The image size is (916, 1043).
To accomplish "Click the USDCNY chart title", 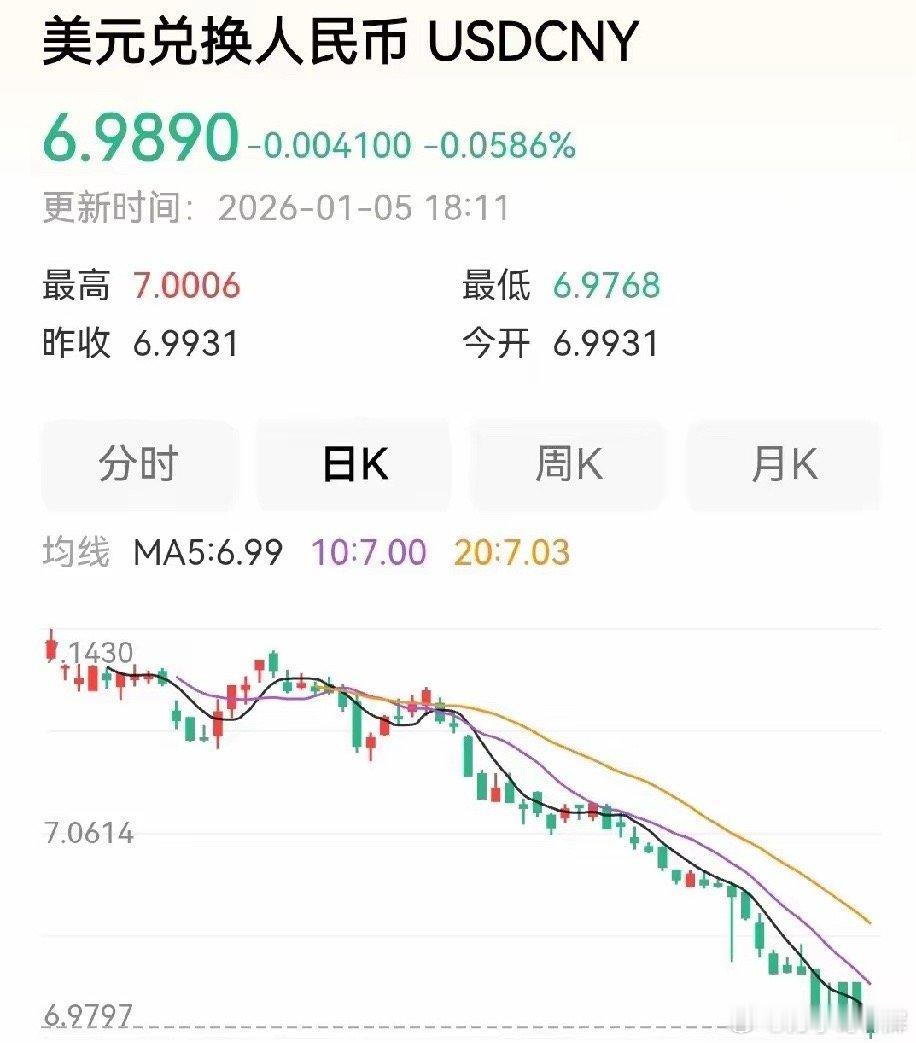I will [x=334, y=44].
